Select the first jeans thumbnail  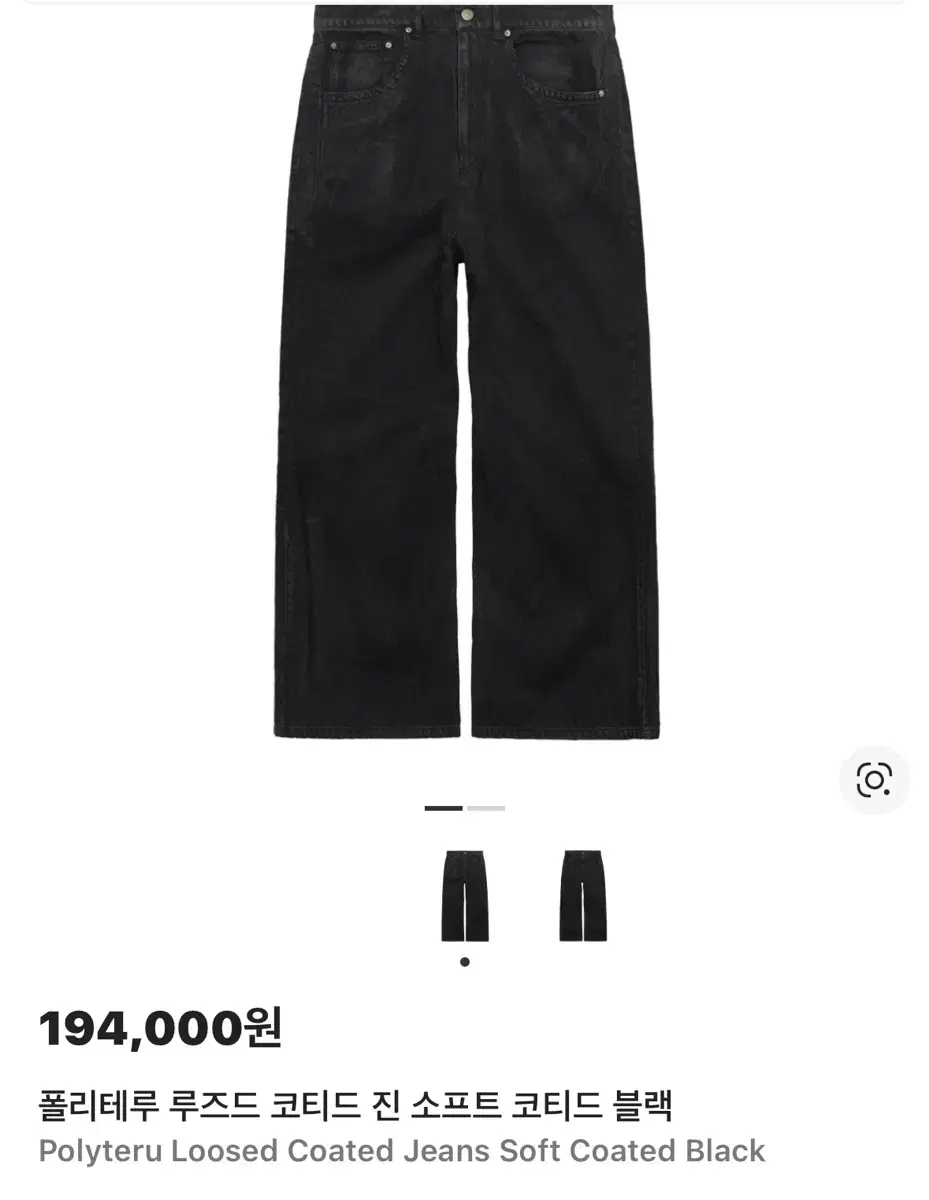465,896
